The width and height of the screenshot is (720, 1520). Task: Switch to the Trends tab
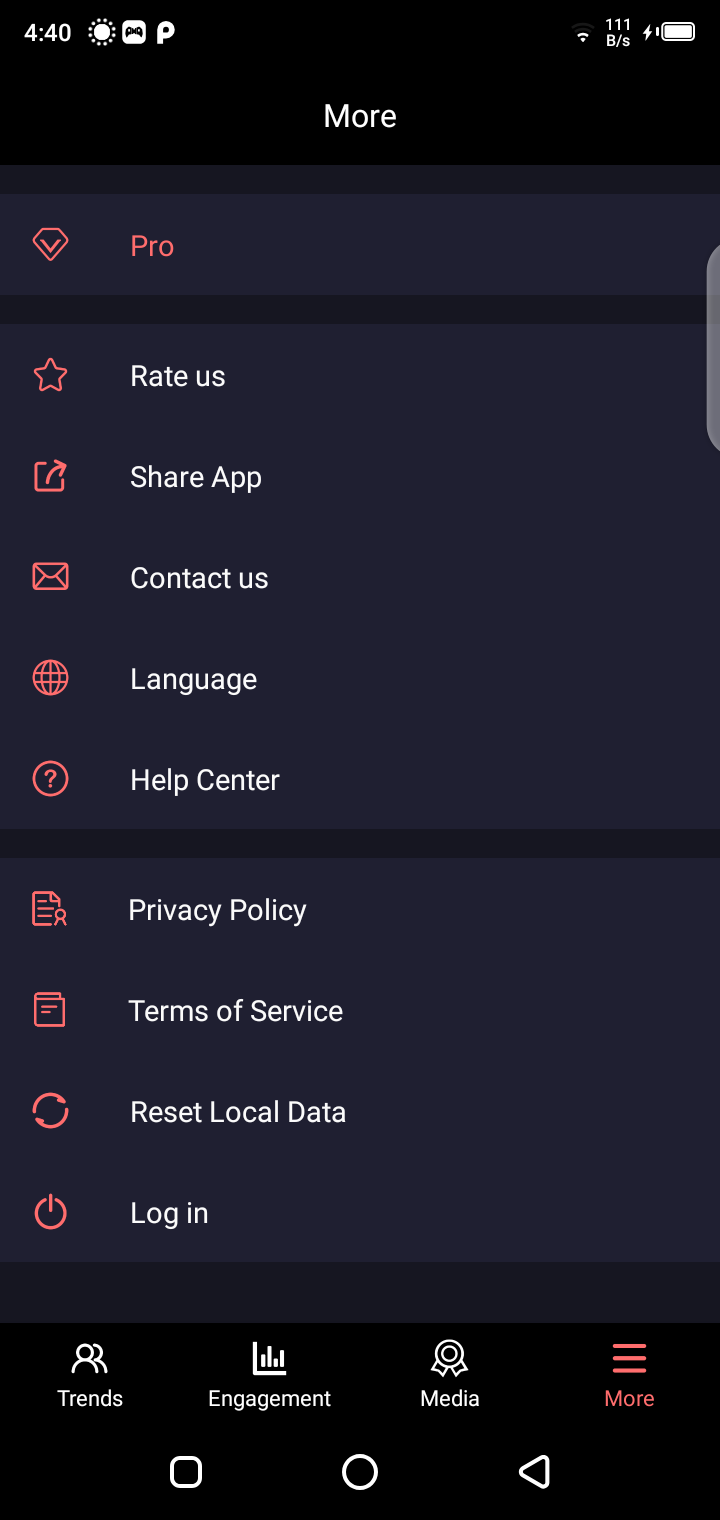(90, 1376)
